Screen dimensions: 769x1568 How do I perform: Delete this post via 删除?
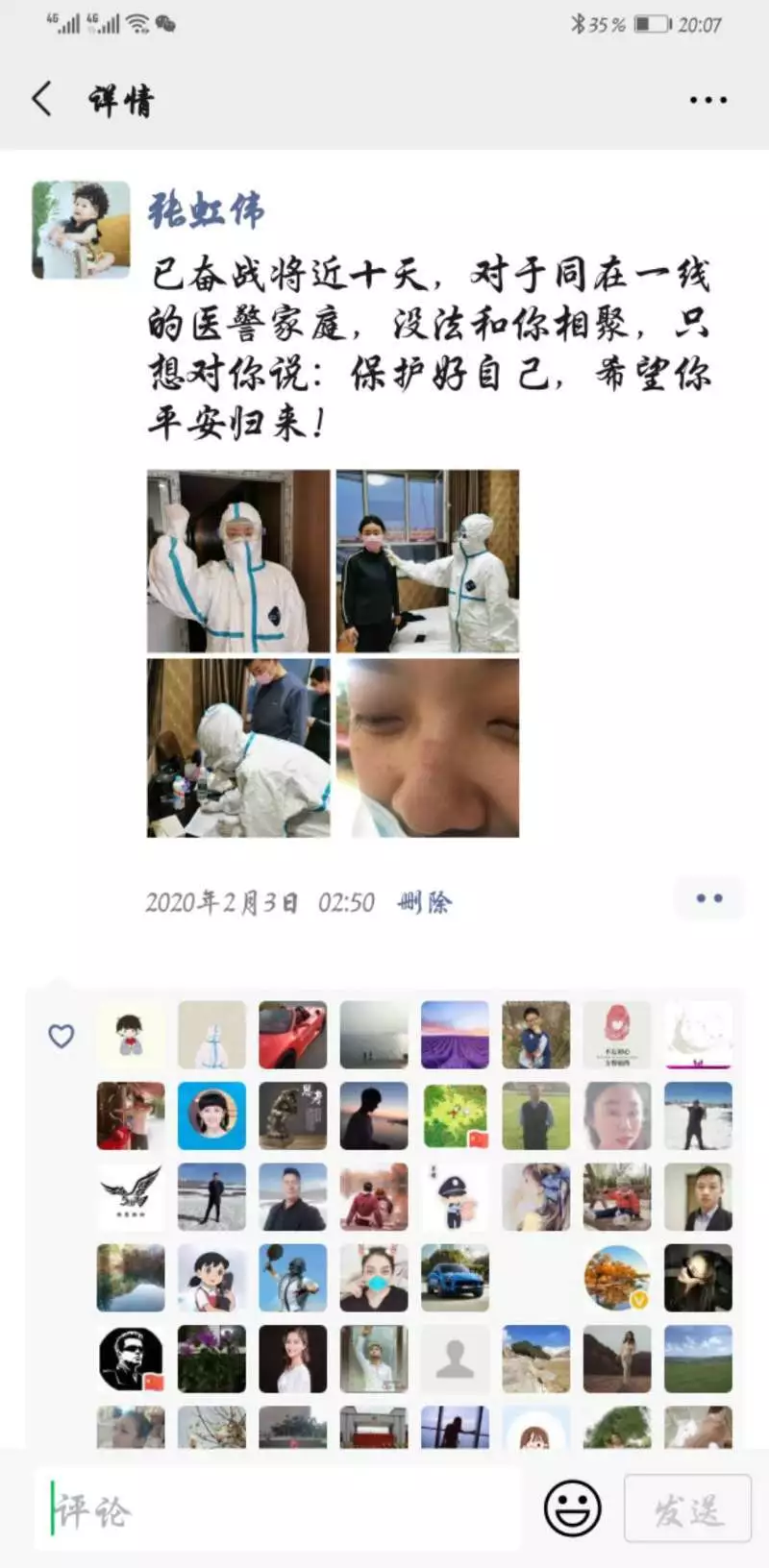424,902
